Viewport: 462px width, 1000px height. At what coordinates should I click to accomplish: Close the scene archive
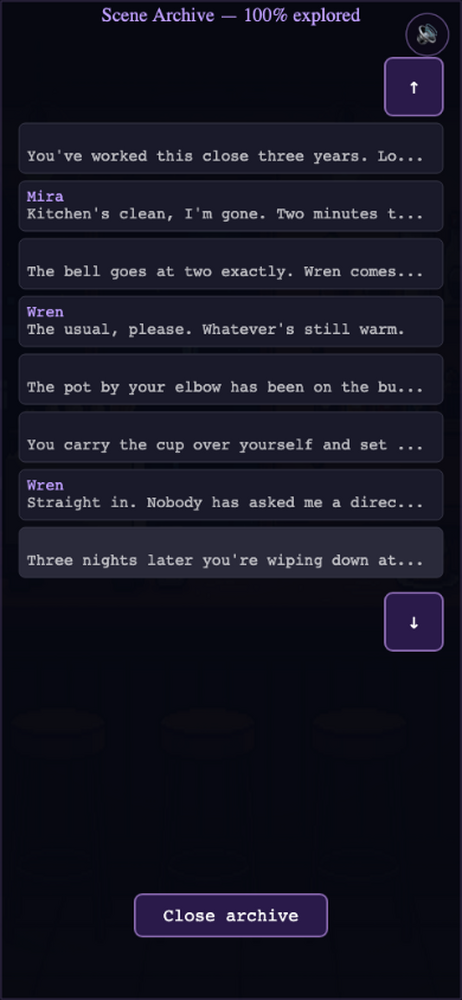231,915
